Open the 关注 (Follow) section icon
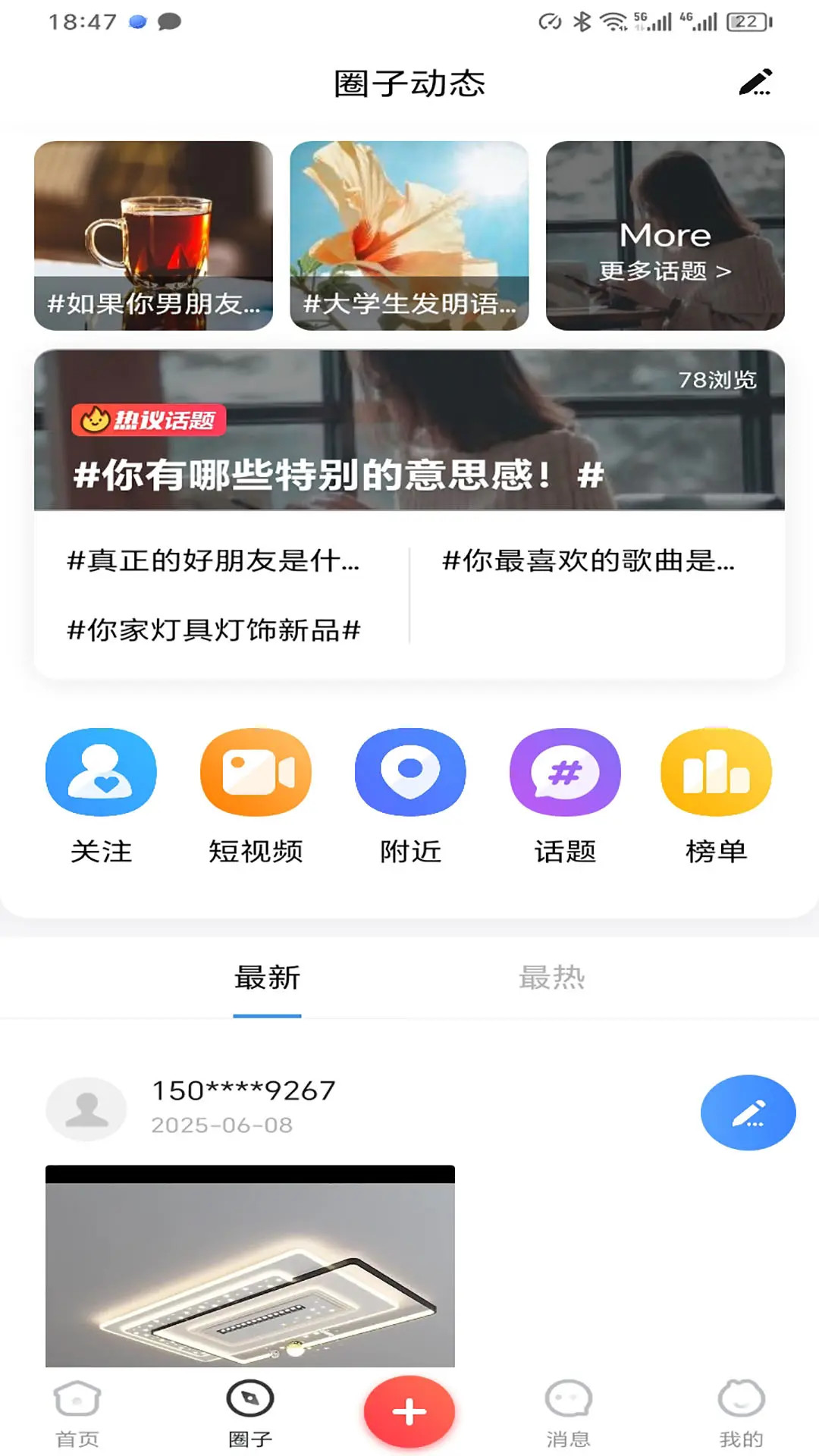819x1456 pixels. (x=101, y=771)
